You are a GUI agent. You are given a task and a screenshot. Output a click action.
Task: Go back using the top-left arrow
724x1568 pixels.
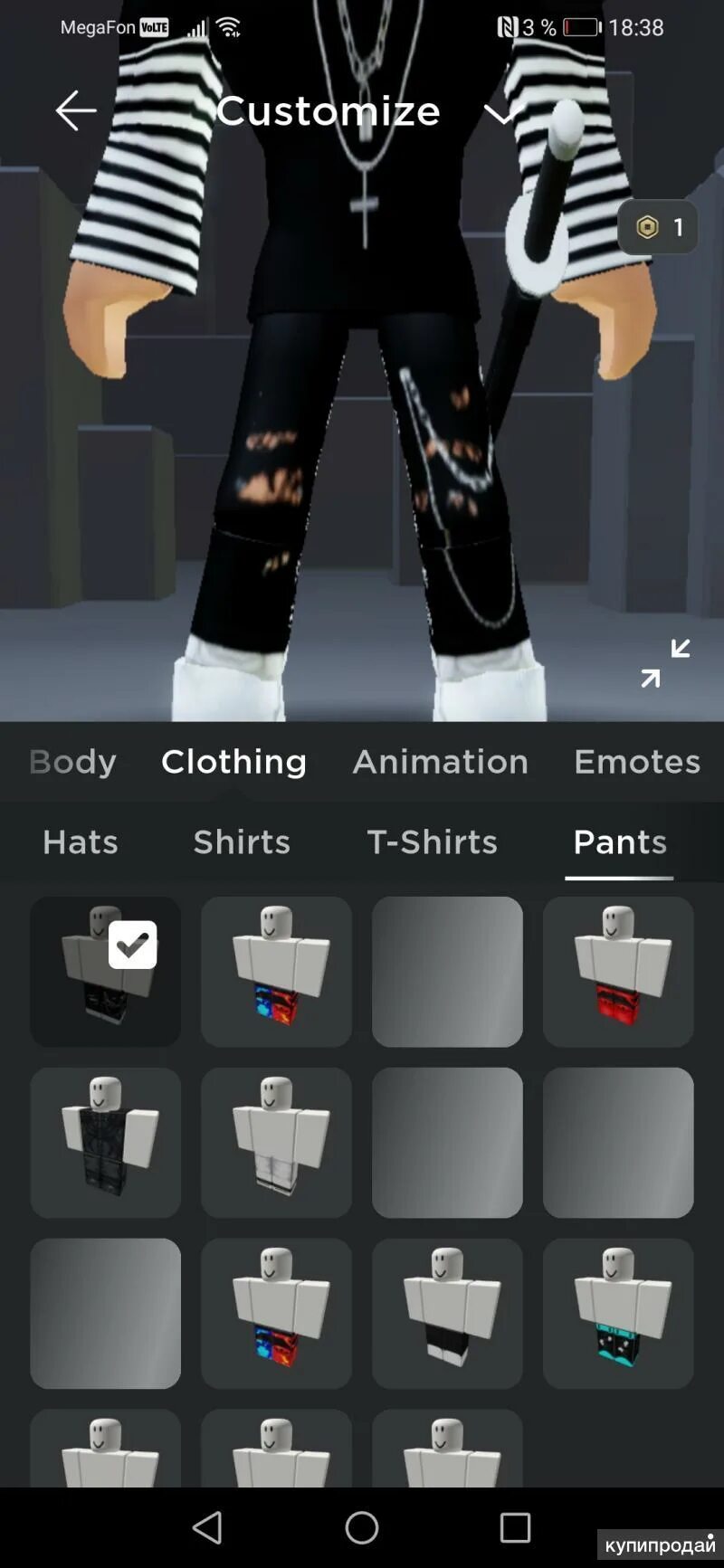[76, 110]
